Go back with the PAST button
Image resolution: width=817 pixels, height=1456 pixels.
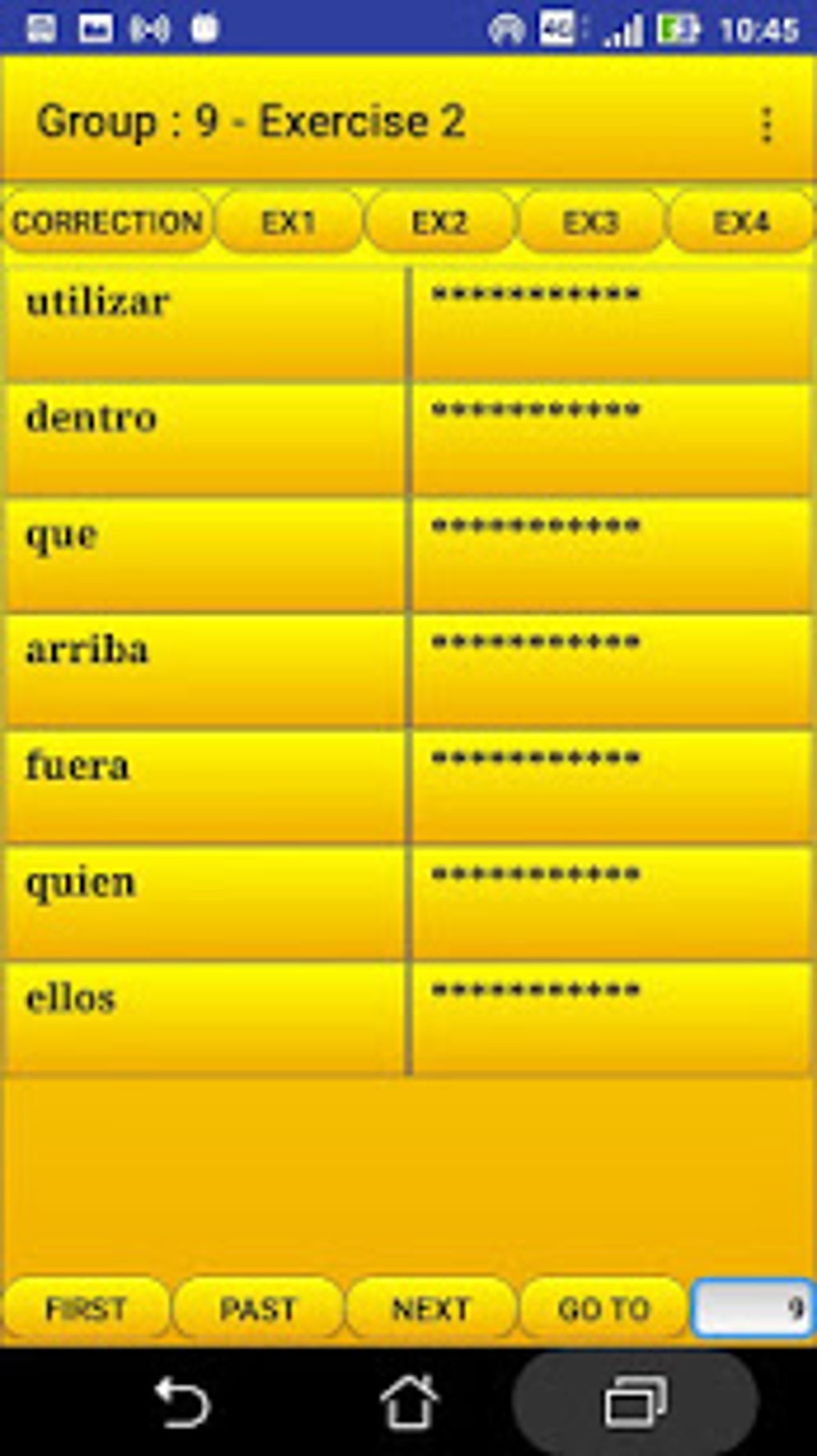coord(258,1309)
